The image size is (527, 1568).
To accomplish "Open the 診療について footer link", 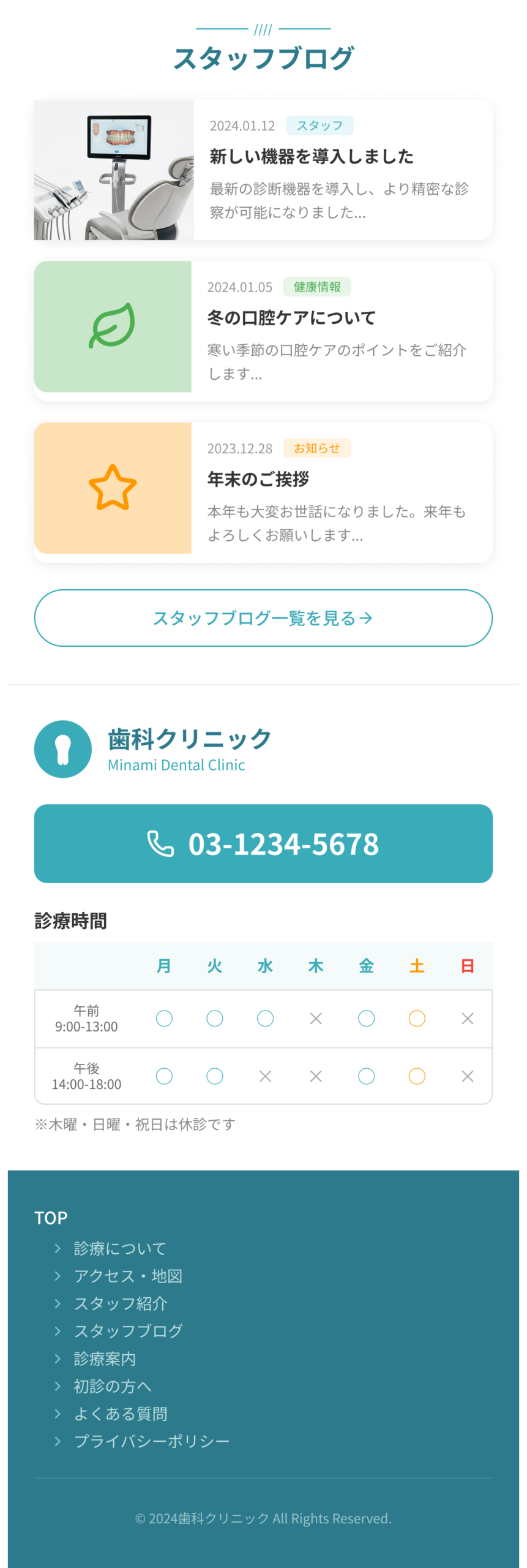I will point(120,1248).
